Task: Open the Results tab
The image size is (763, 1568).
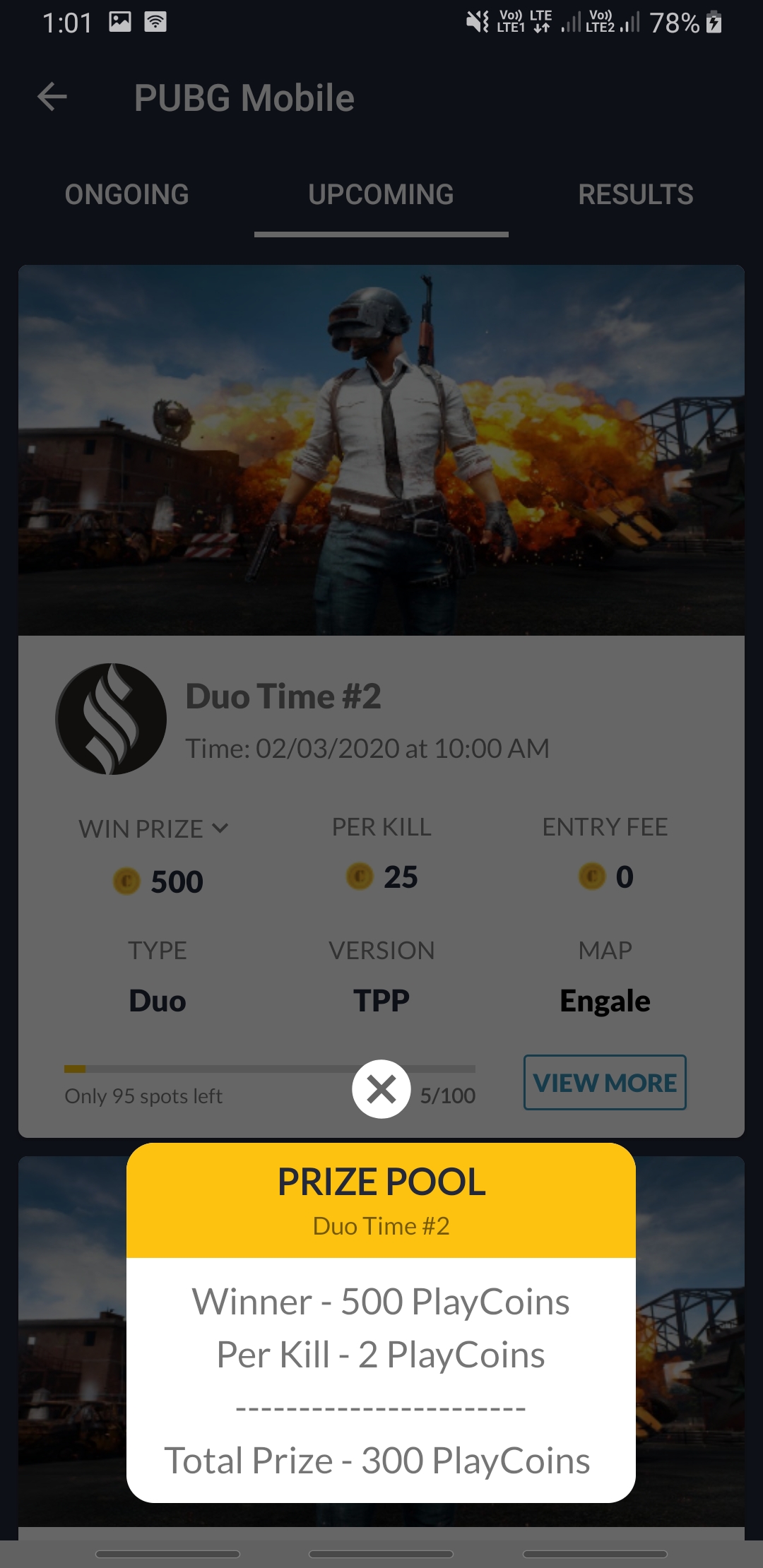Action: 635,194
